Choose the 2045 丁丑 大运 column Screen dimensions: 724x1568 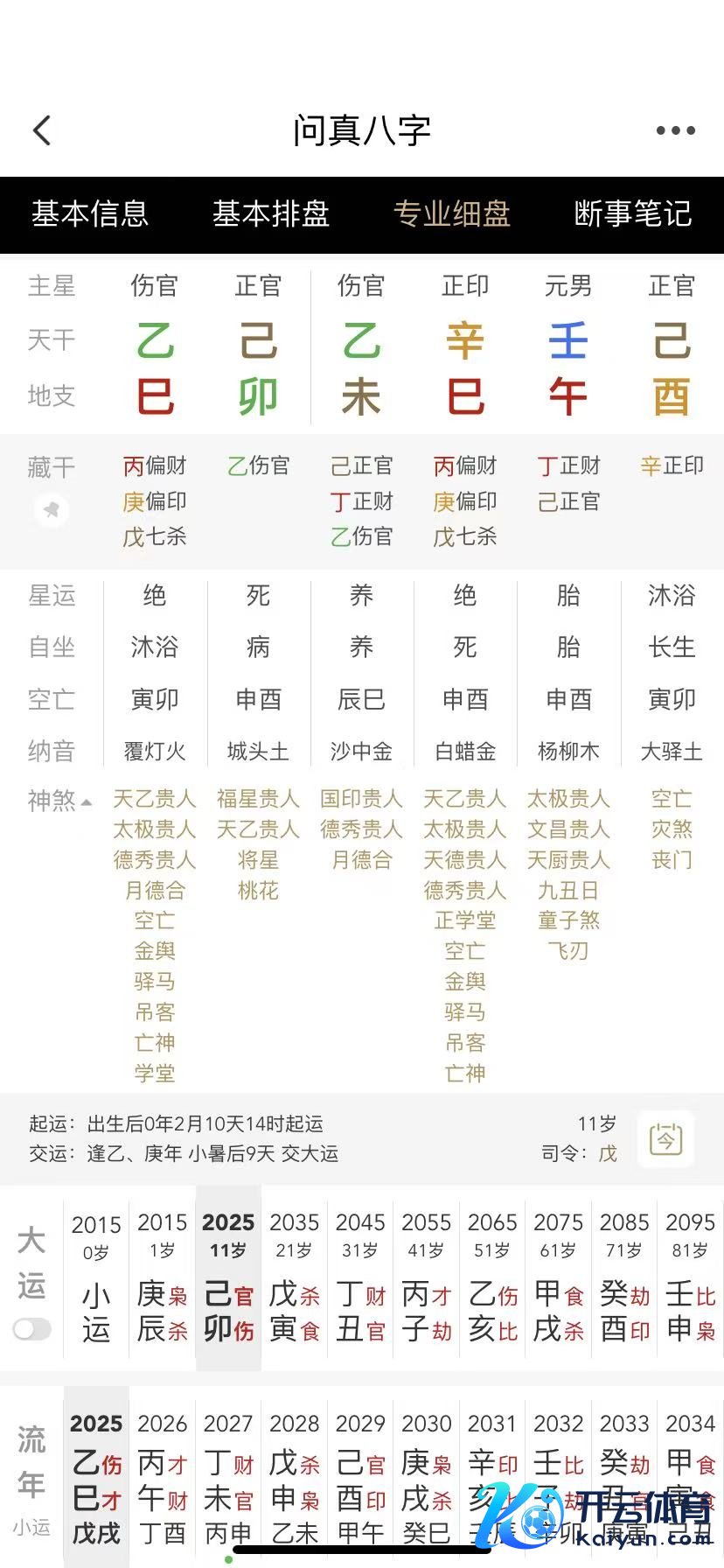pos(360,1277)
